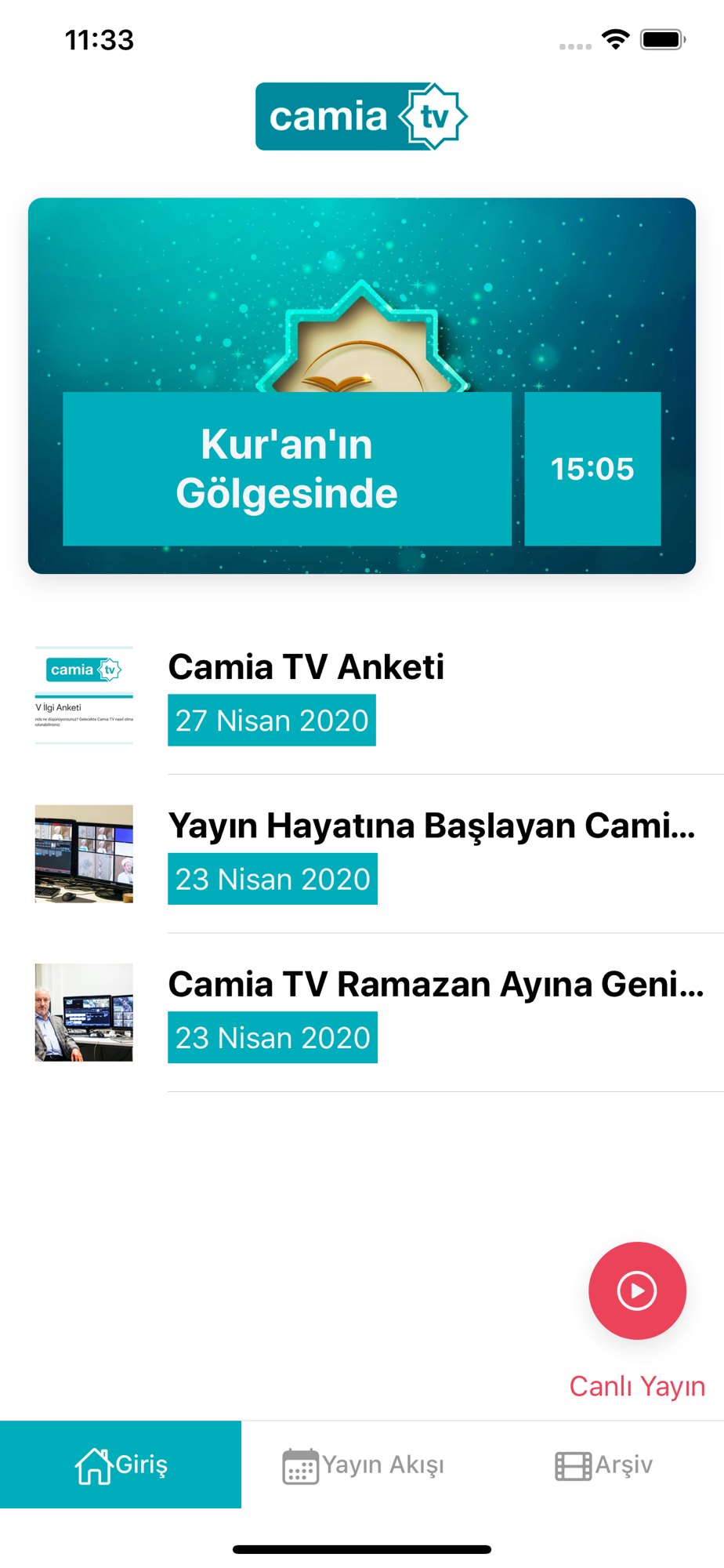Start the Canlı Yayın live stream

637,1290
